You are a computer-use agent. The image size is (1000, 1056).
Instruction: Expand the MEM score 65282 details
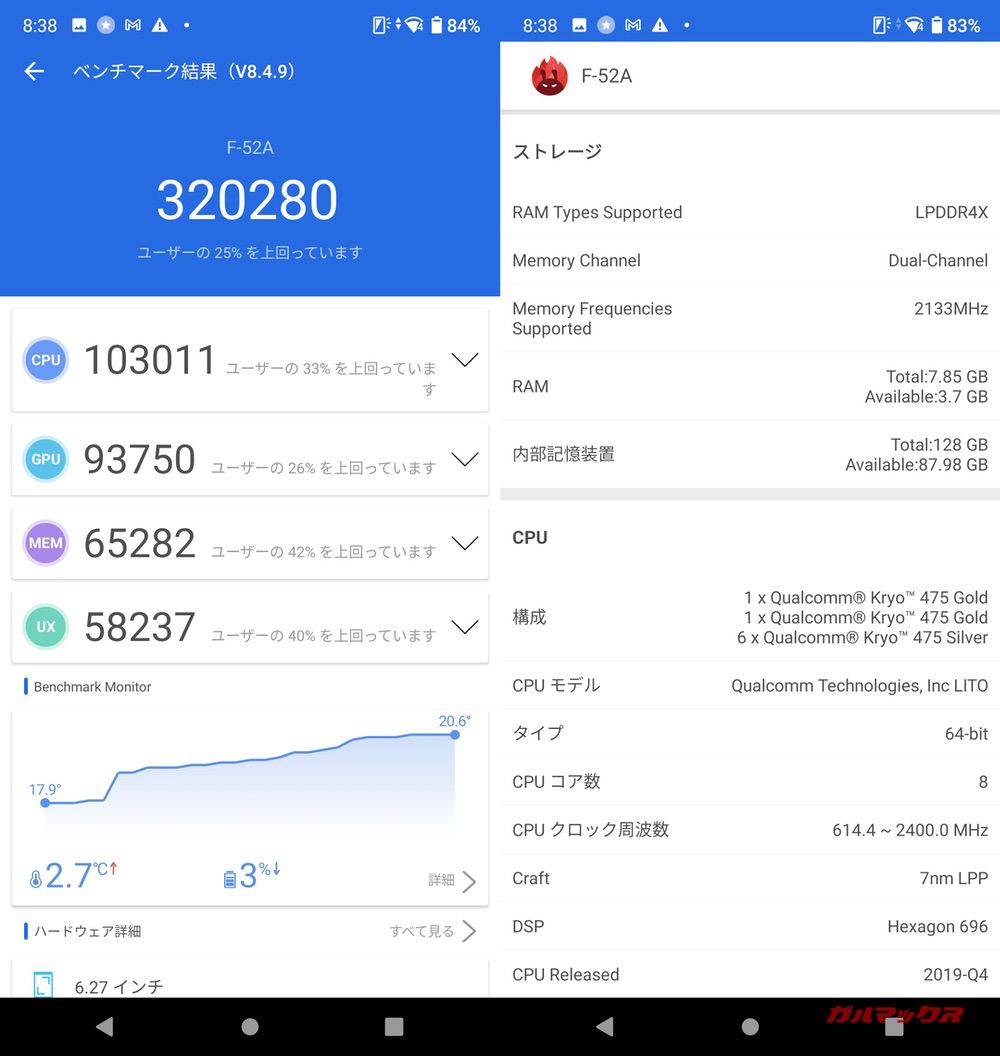pyautogui.click(x=464, y=543)
